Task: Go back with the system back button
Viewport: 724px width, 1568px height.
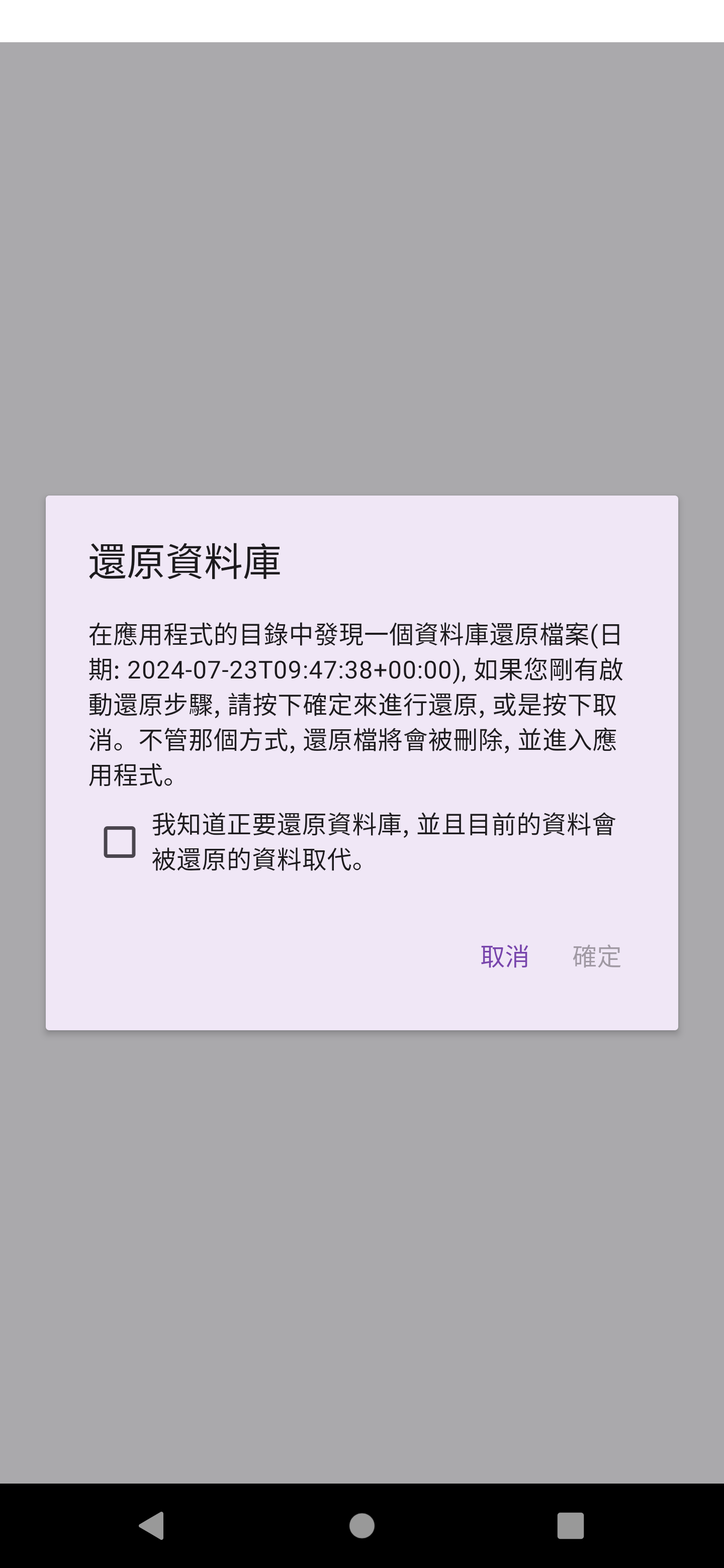Action: click(152, 1525)
